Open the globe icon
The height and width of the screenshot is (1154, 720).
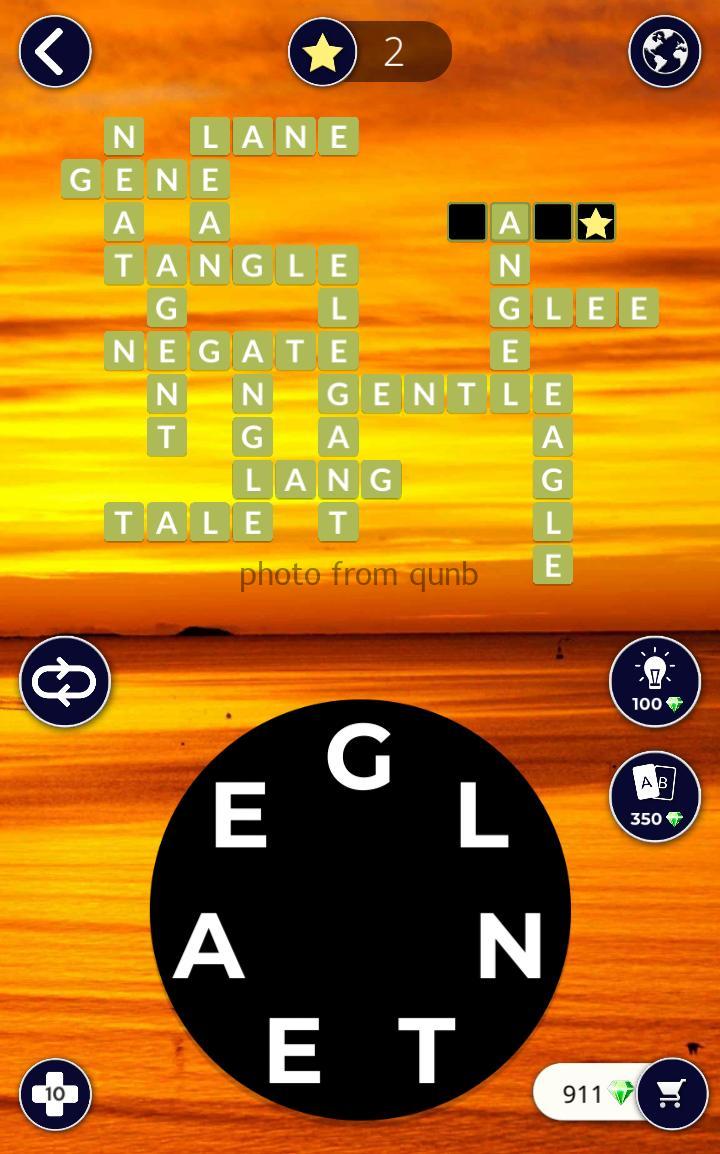[x=665, y=51]
